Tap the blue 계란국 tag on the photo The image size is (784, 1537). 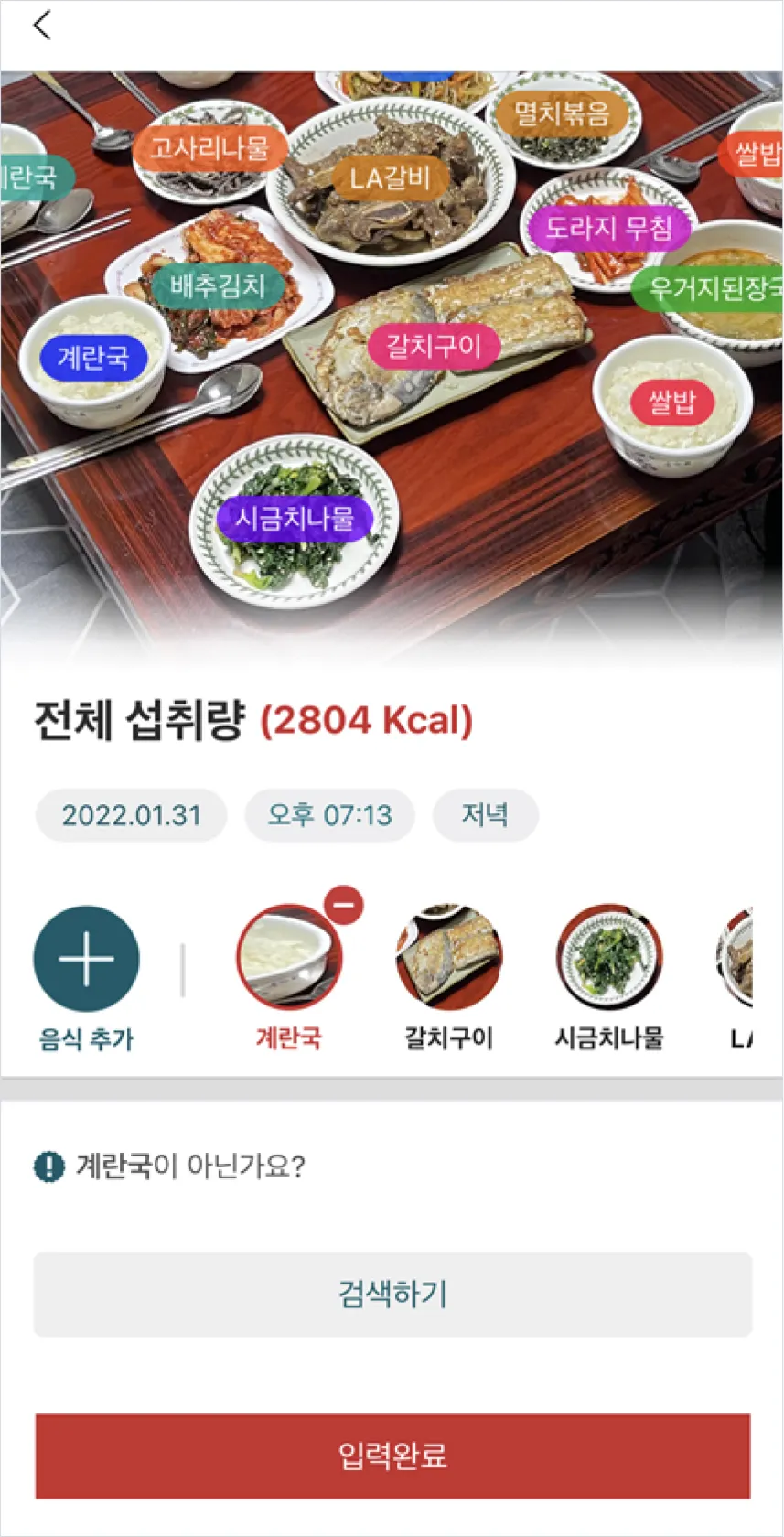click(93, 357)
